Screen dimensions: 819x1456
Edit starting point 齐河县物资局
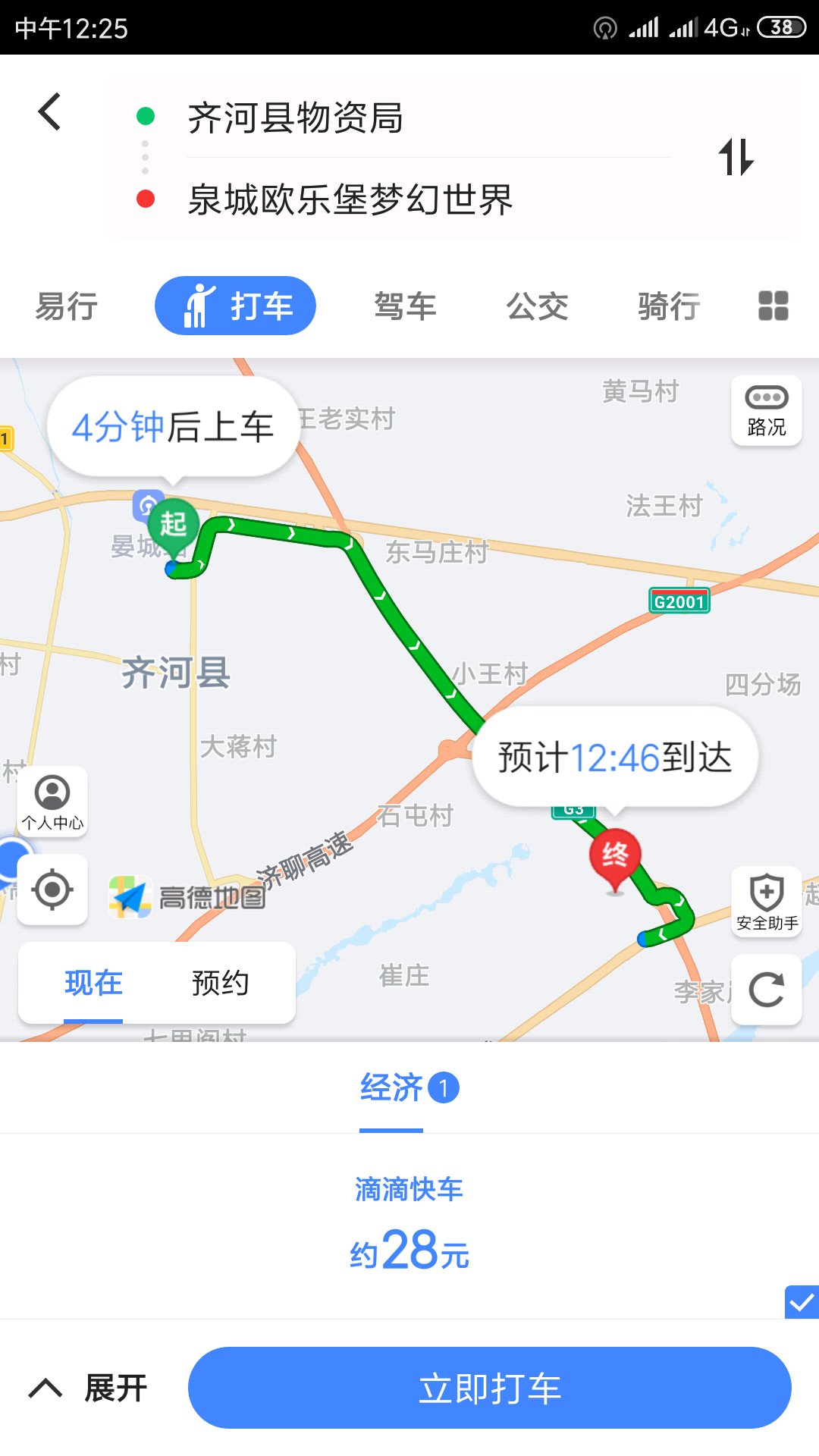click(295, 118)
